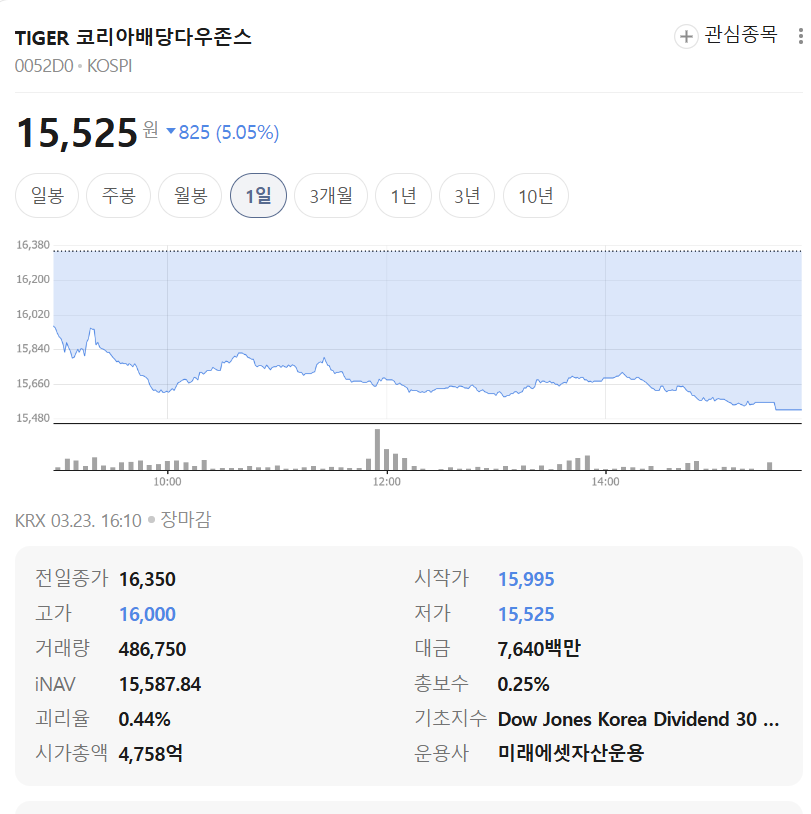Click the 장마감 market closed indicator
Image resolution: width=811 pixels, height=814 pixels.
click(187, 520)
